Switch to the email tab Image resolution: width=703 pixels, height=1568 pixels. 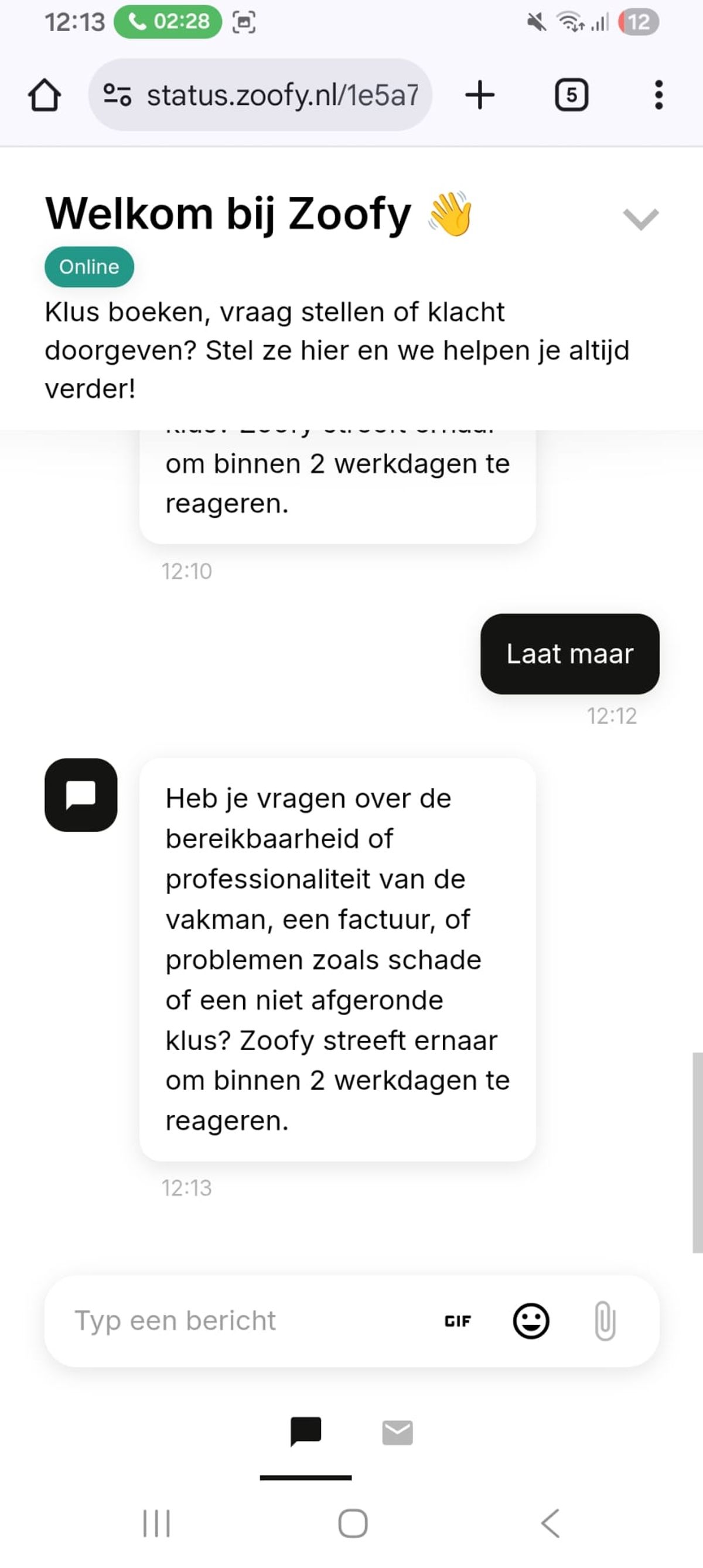pyautogui.click(x=397, y=1433)
